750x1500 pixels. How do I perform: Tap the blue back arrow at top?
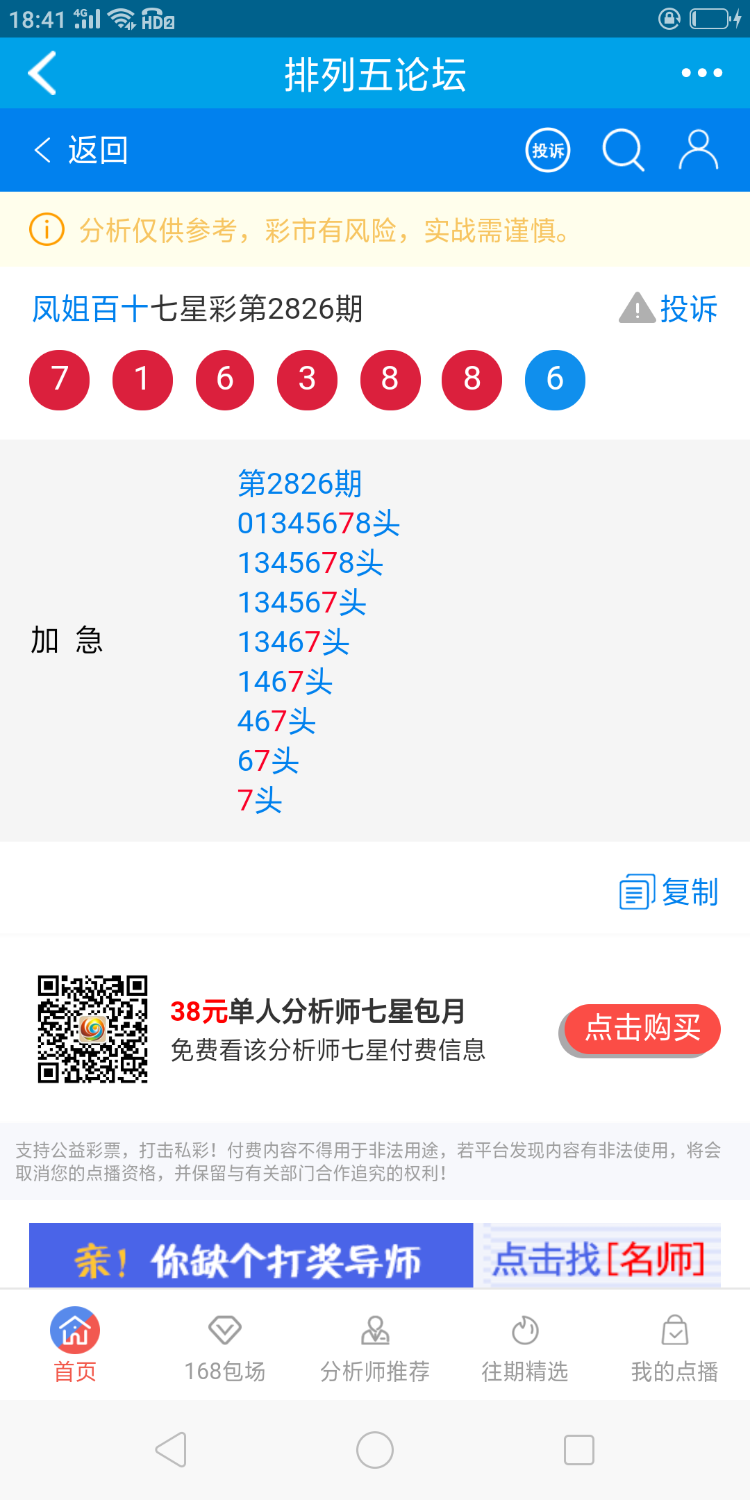coord(42,72)
